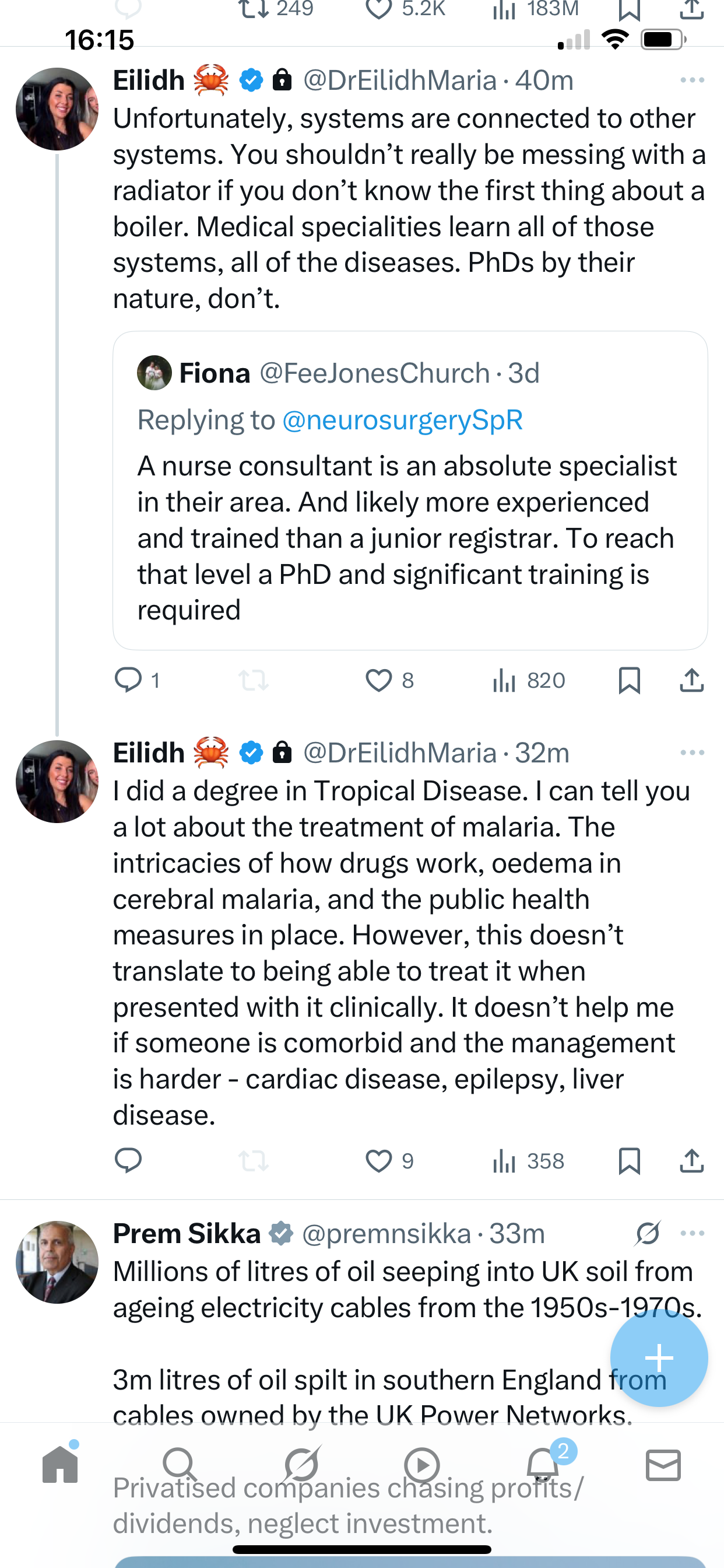Like Eilidh's Tropical Disease post
Viewport: 724px width, 1568px height.
click(378, 1161)
